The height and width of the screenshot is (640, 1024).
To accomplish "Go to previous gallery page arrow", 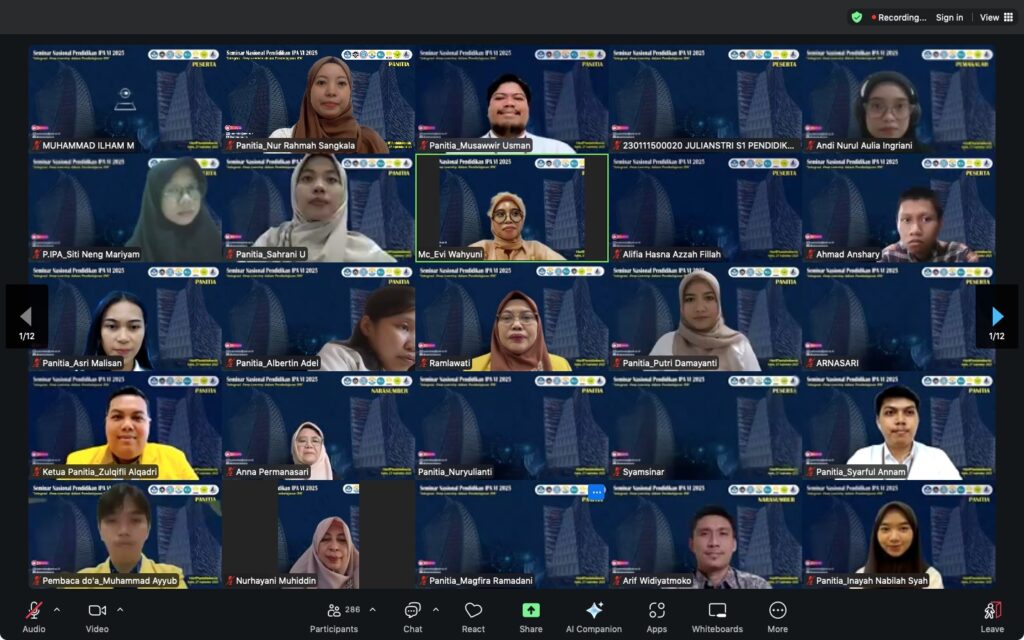I will click(x=26, y=317).
